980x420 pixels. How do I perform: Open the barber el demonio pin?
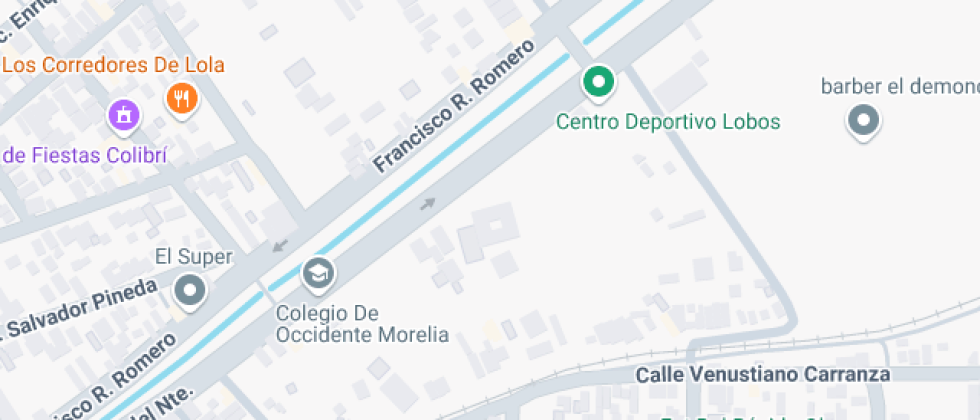pyautogui.click(x=862, y=122)
